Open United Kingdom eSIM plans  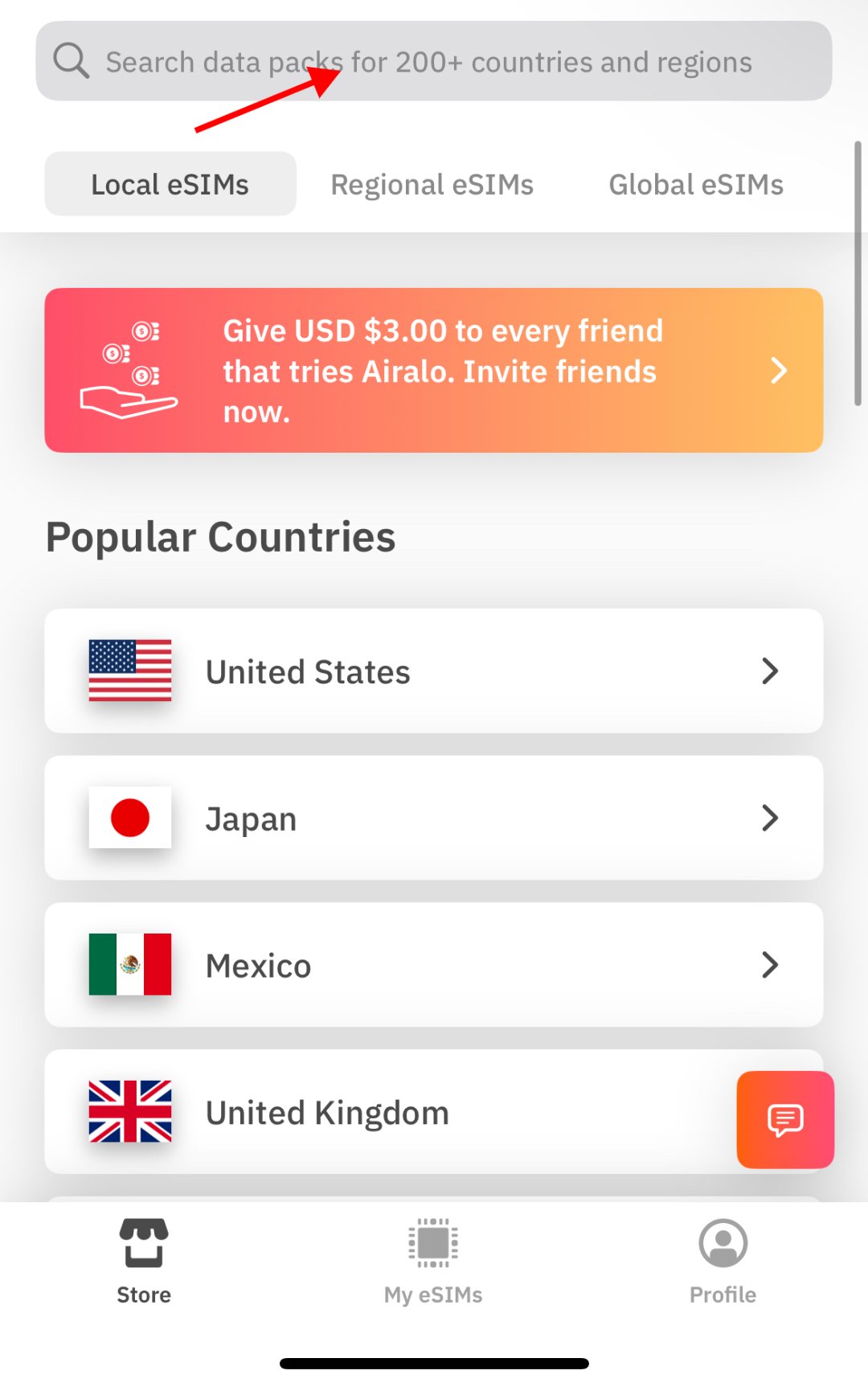coord(386,1113)
